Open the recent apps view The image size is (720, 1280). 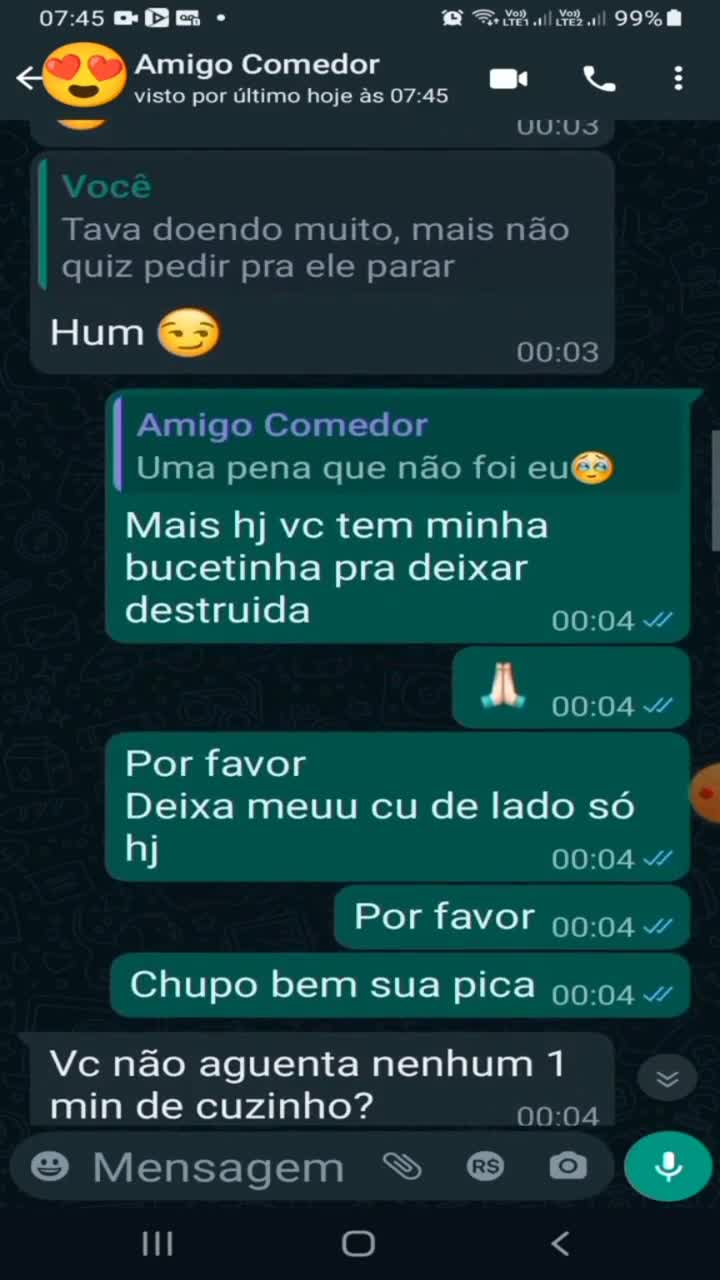coord(158,1244)
